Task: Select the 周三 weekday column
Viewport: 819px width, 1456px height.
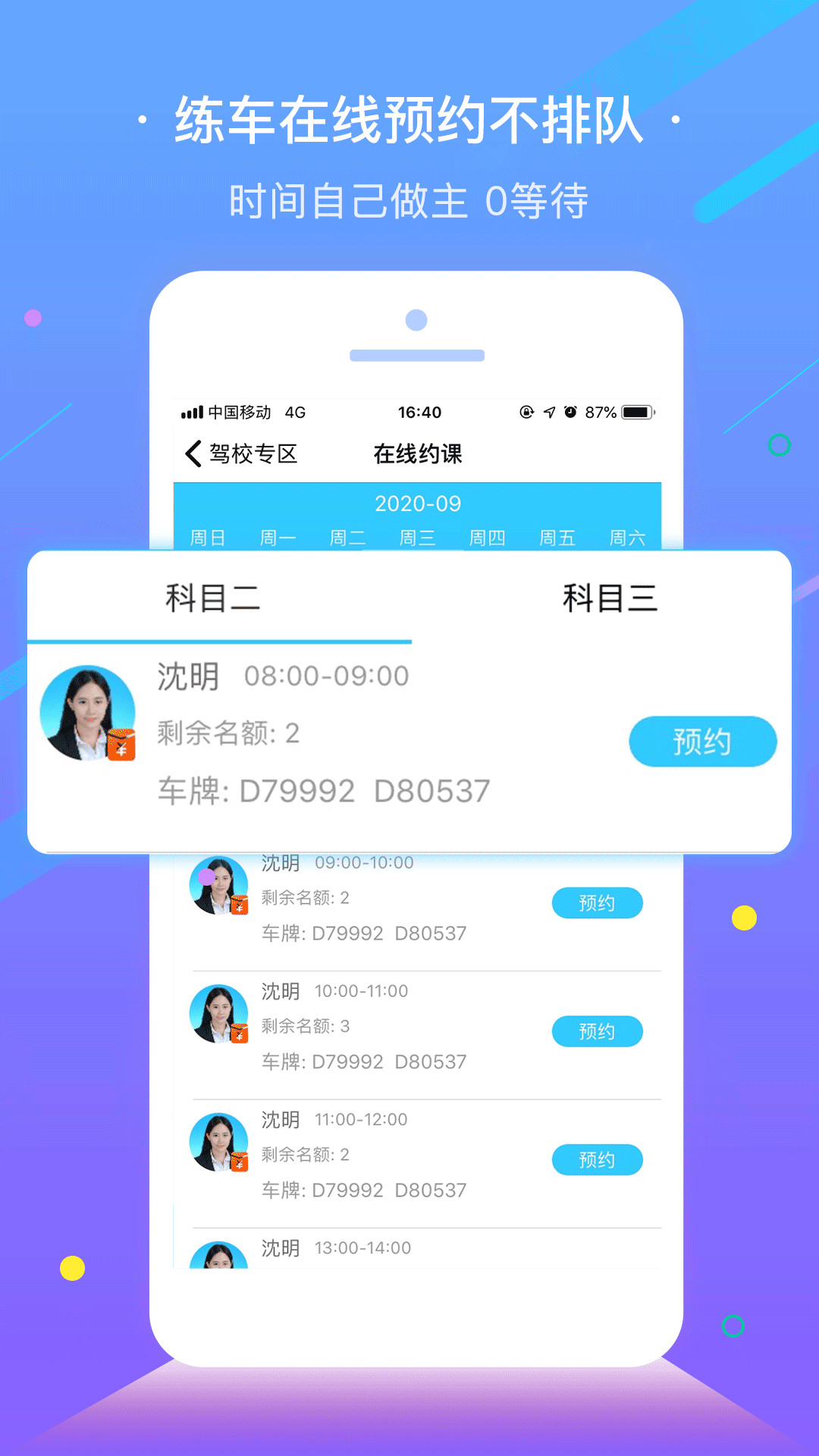Action: 418,538
